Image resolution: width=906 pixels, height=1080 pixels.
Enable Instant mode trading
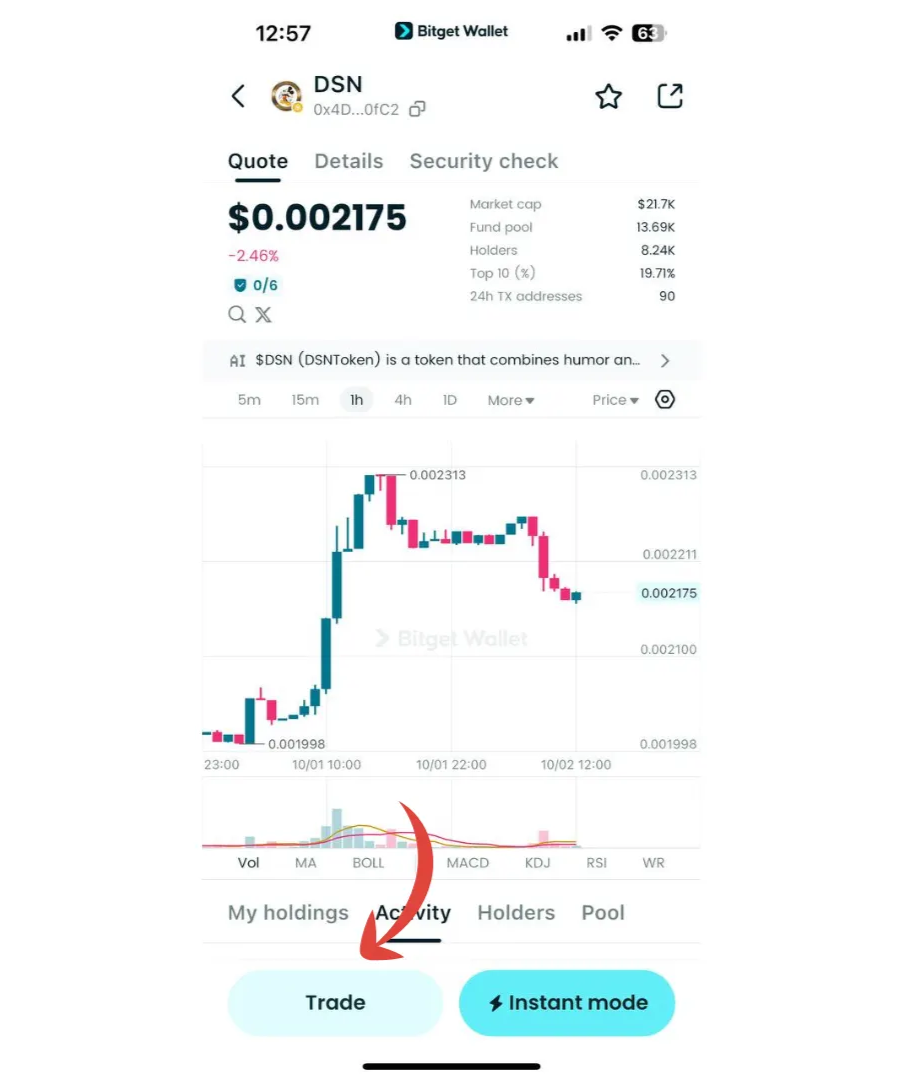click(x=567, y=1002)
